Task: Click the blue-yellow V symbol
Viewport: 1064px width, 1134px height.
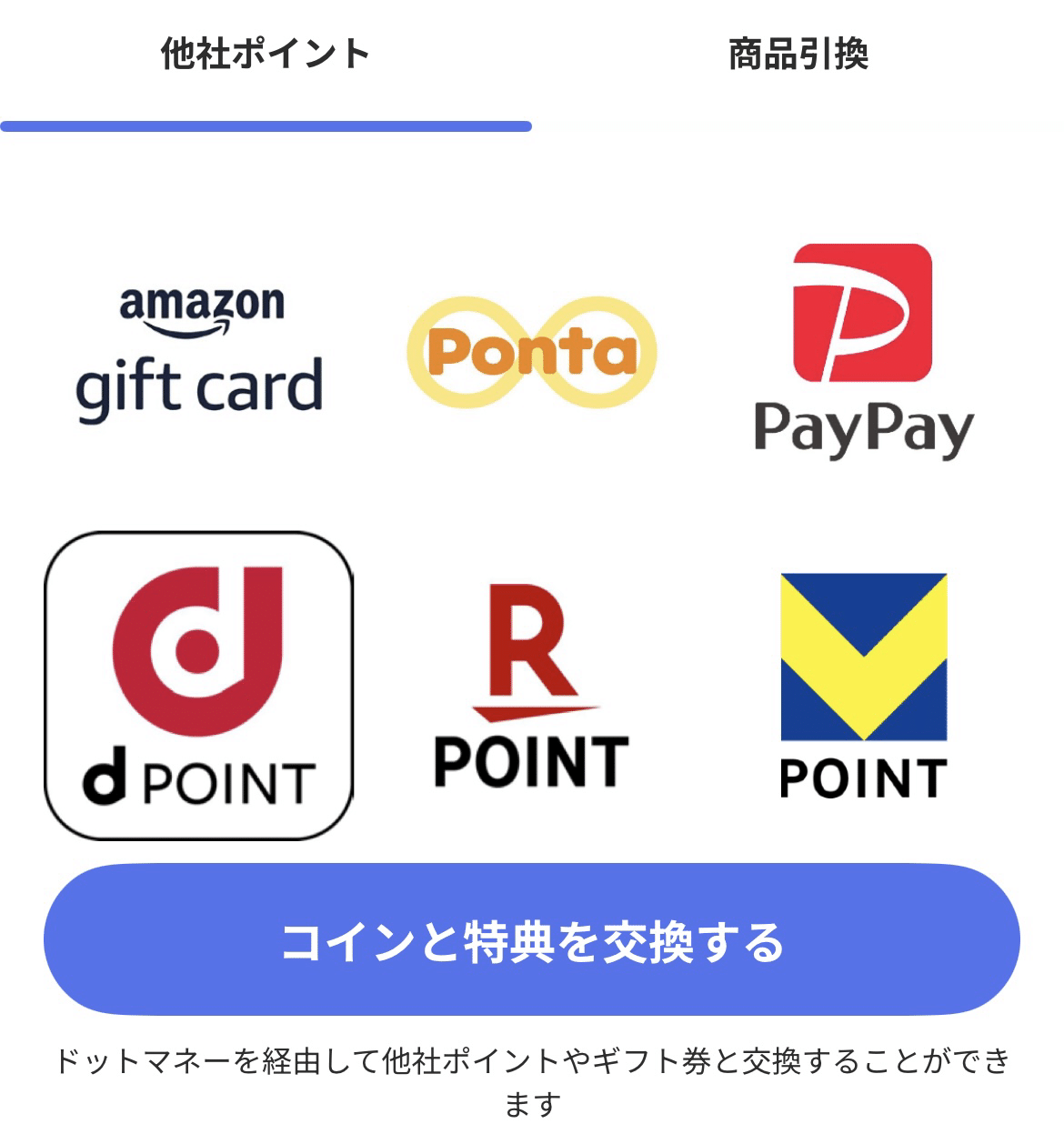Action: click(862, 655)
